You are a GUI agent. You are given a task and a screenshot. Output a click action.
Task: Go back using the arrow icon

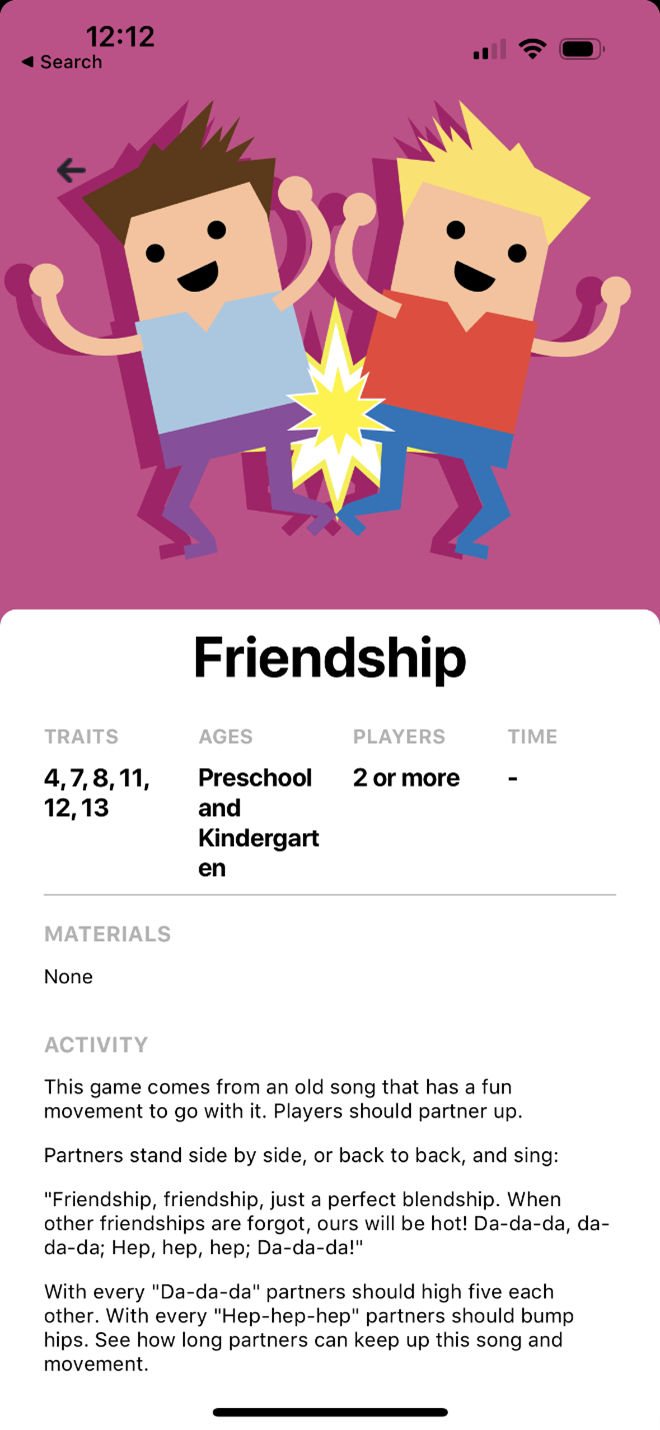point(71,171)
